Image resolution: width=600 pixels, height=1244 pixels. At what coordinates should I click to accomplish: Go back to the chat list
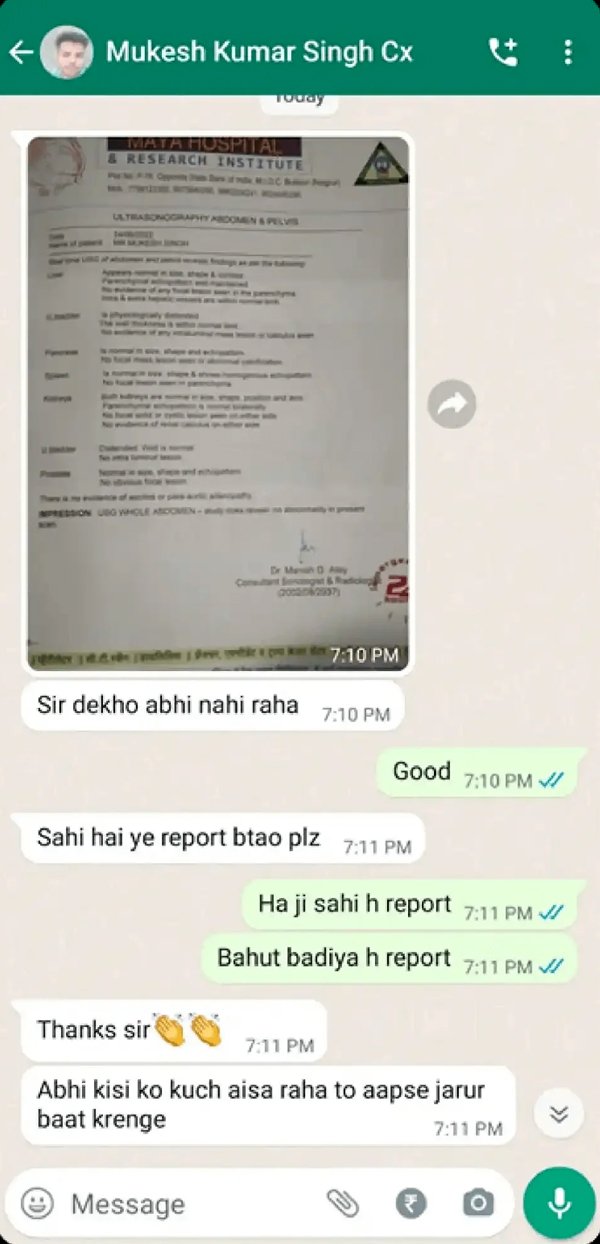pos(20,52)
